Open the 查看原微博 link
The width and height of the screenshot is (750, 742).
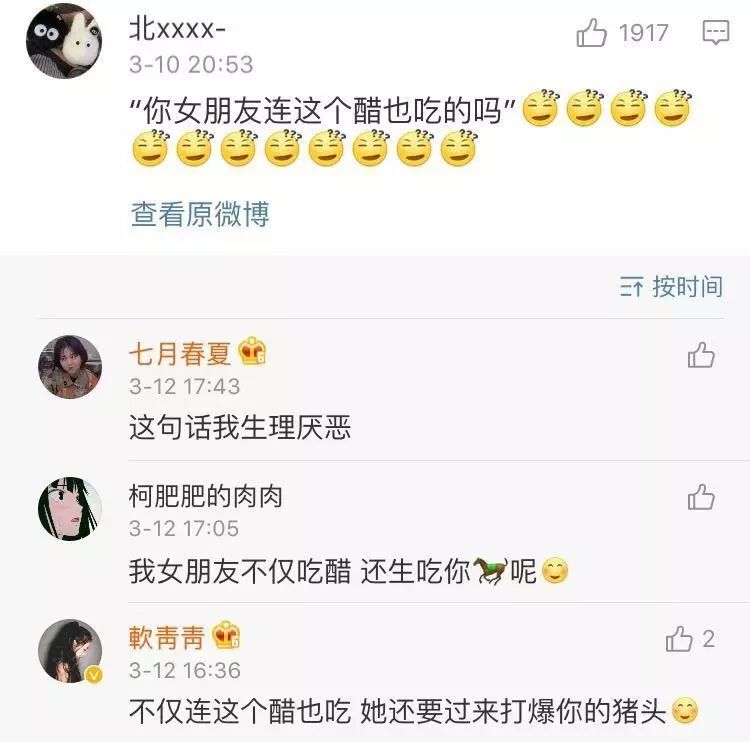(x=200, y=214)
